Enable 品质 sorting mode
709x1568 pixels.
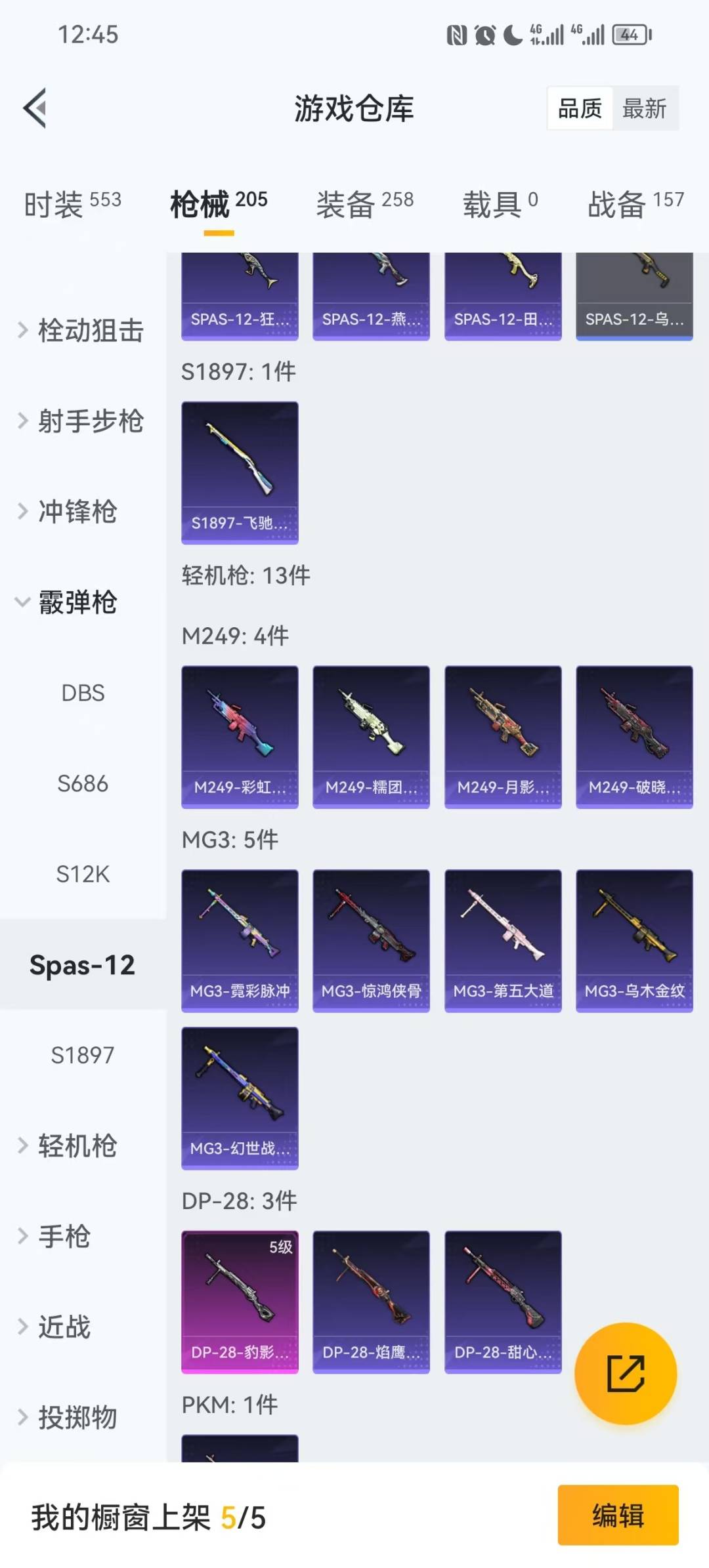pyautogui.click(x=579, y=108)
